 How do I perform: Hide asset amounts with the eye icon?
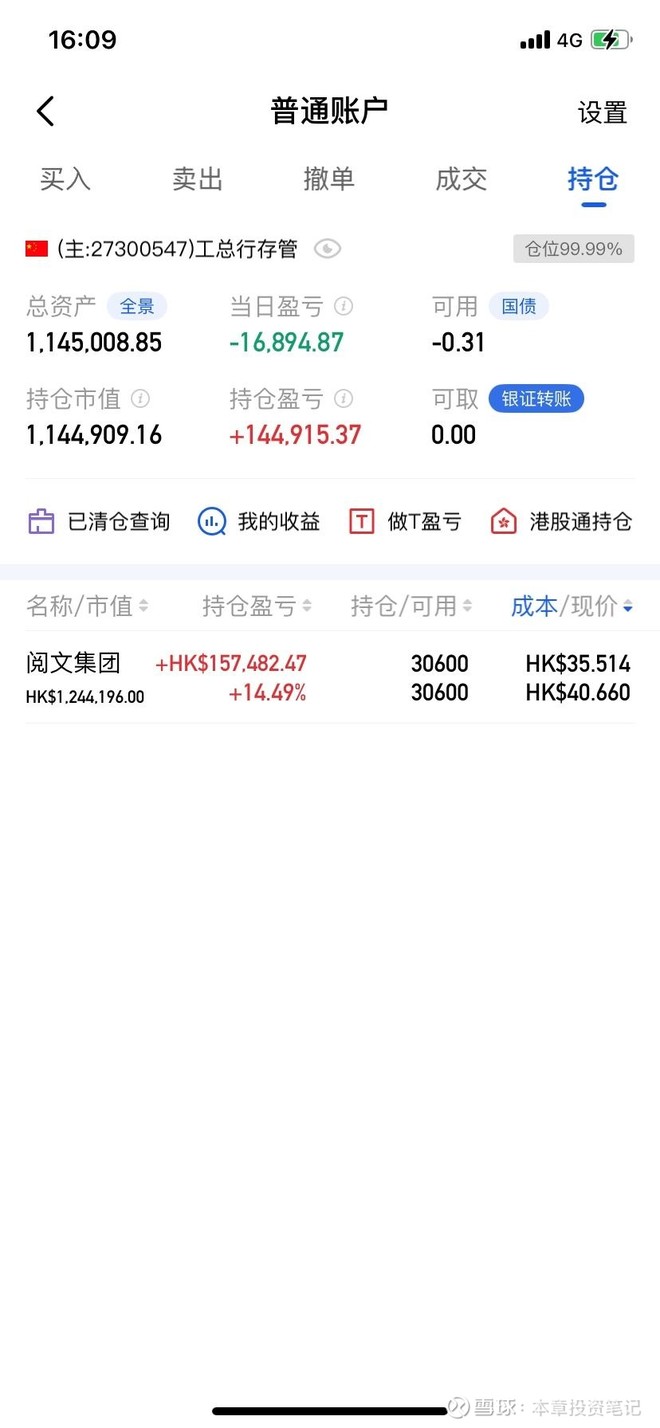(327, 249)
